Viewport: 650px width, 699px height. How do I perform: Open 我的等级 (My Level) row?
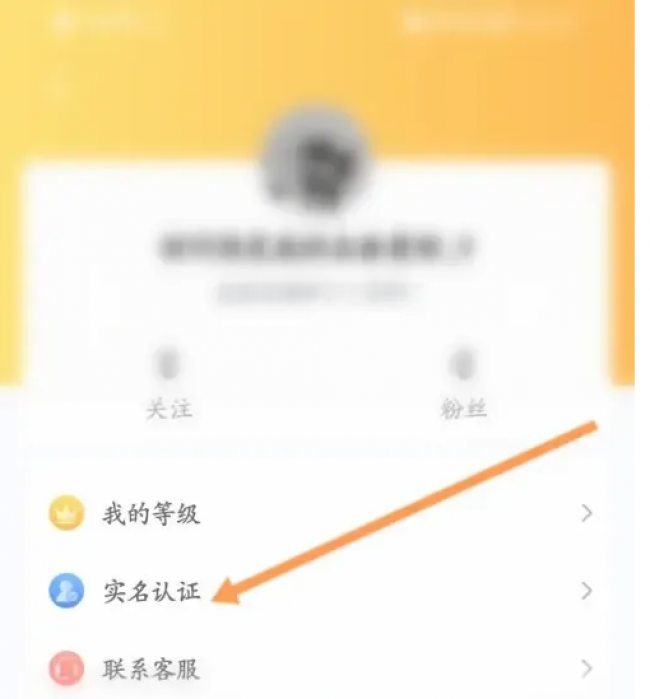coord(151,515)
